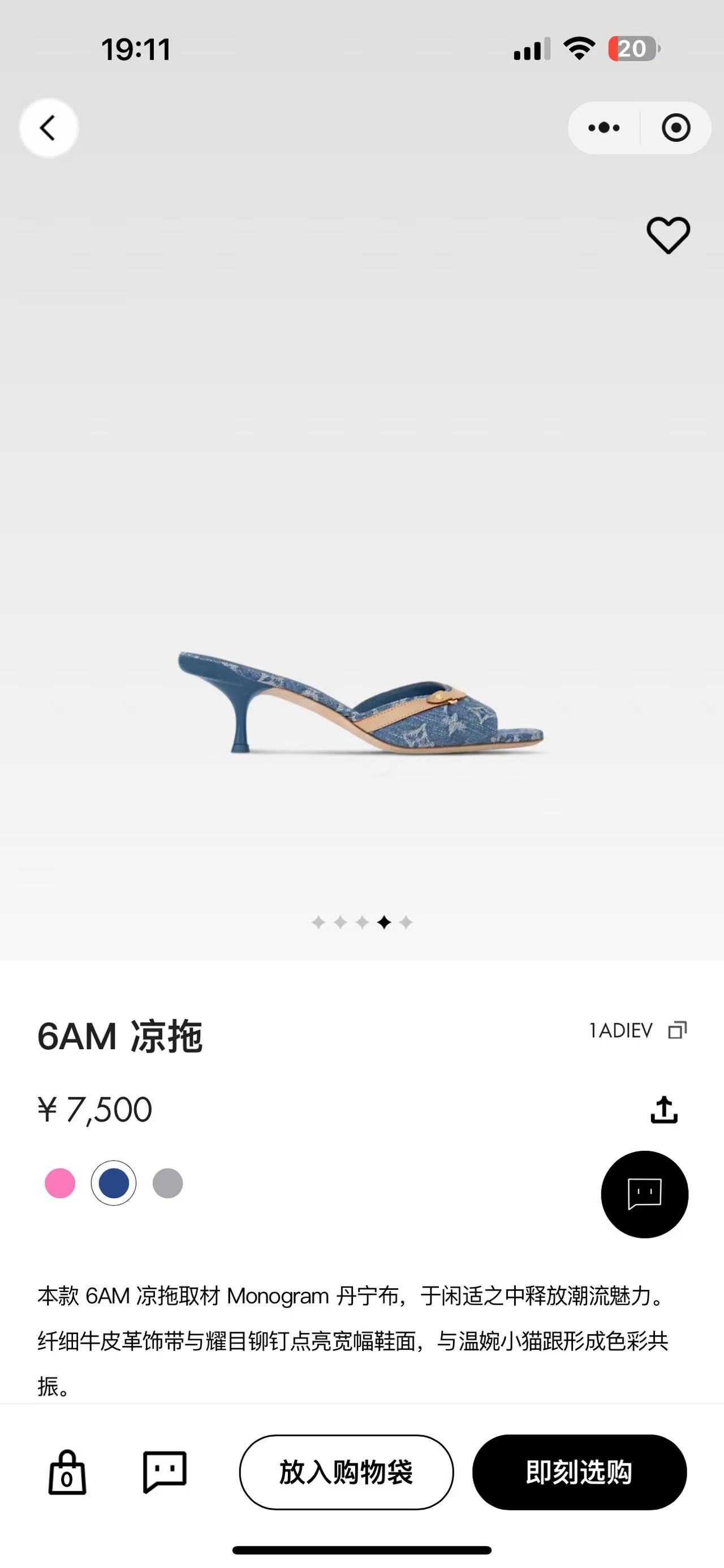Viewport: 724px width, 1568px height.
Task: Copy the product code 1ADIEV
Action: click(x=677, y=1030)
